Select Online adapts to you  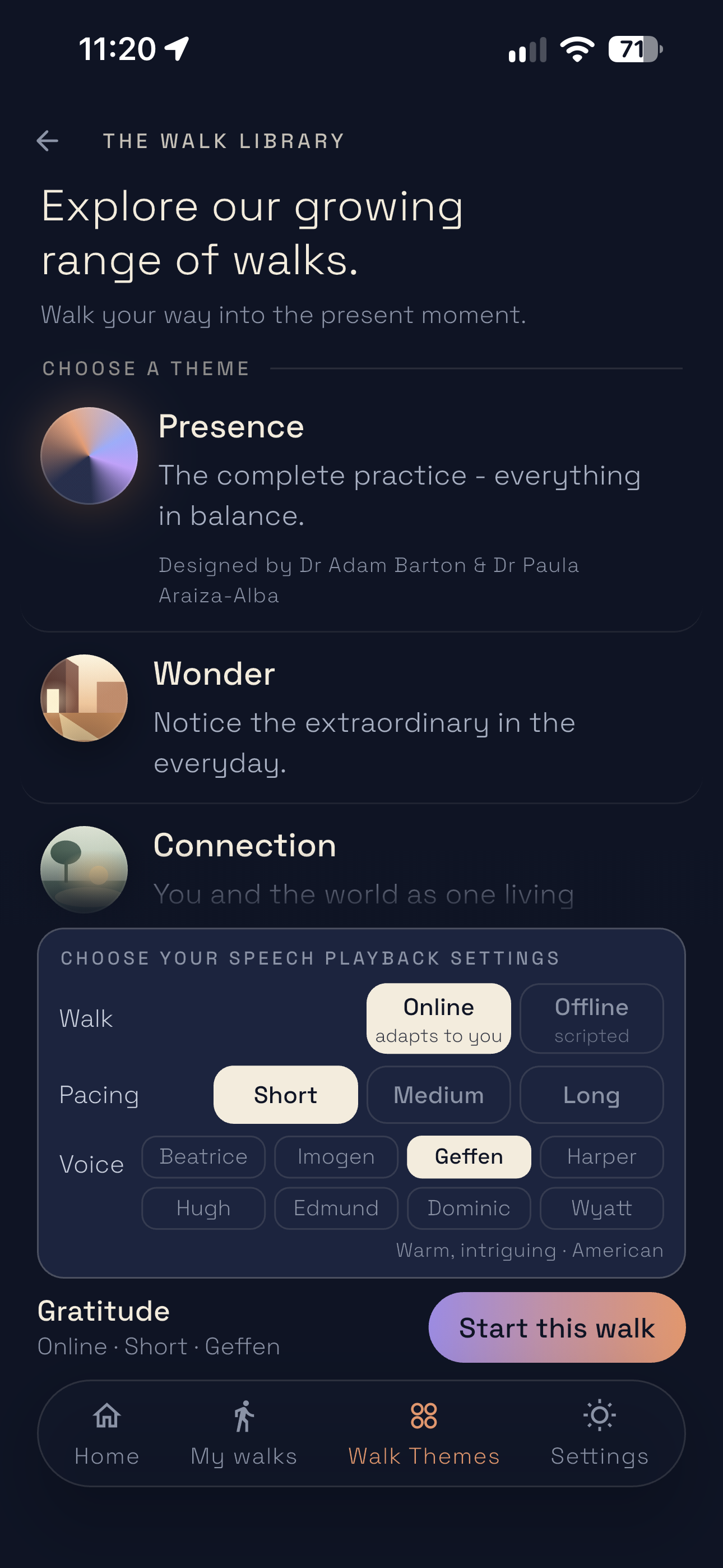(438, 1018)
